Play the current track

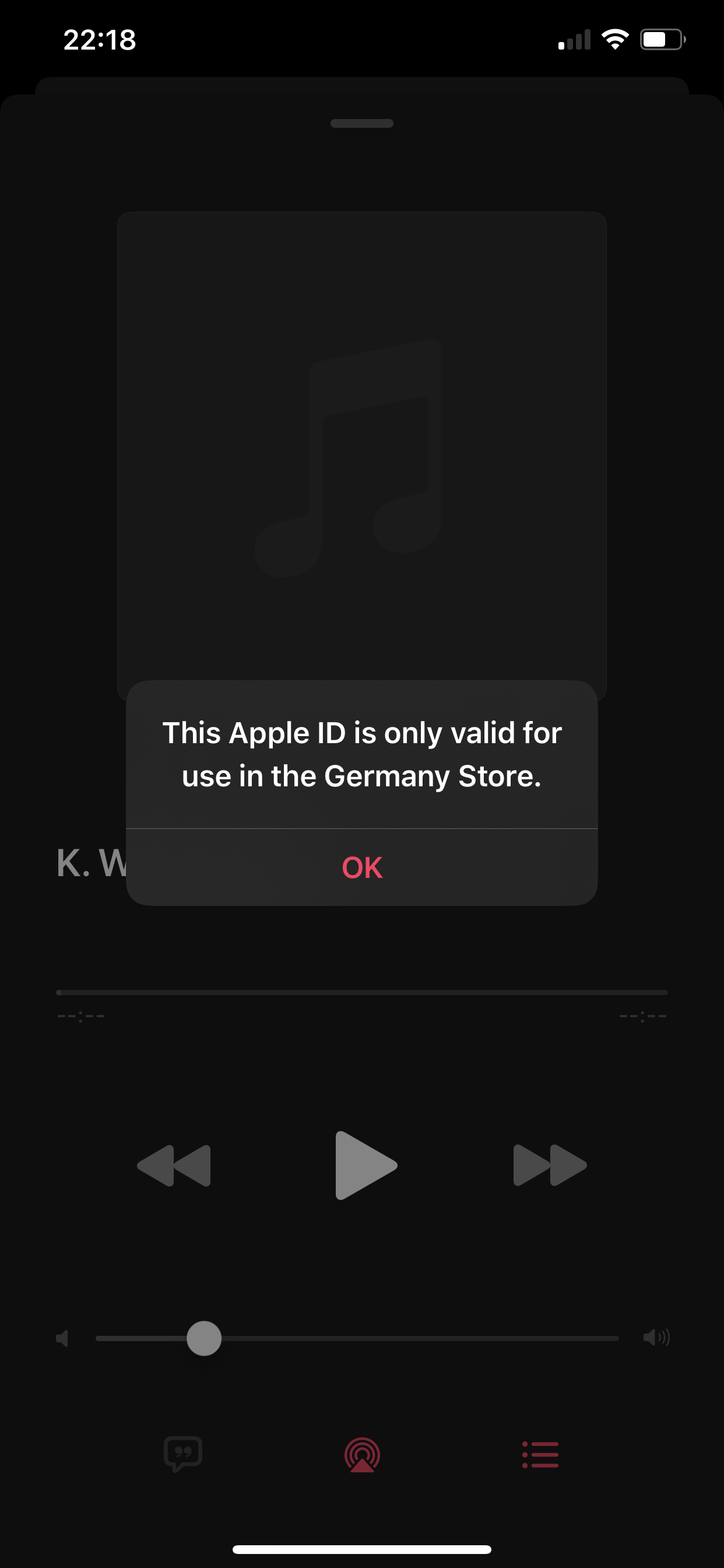(365, 1165)
